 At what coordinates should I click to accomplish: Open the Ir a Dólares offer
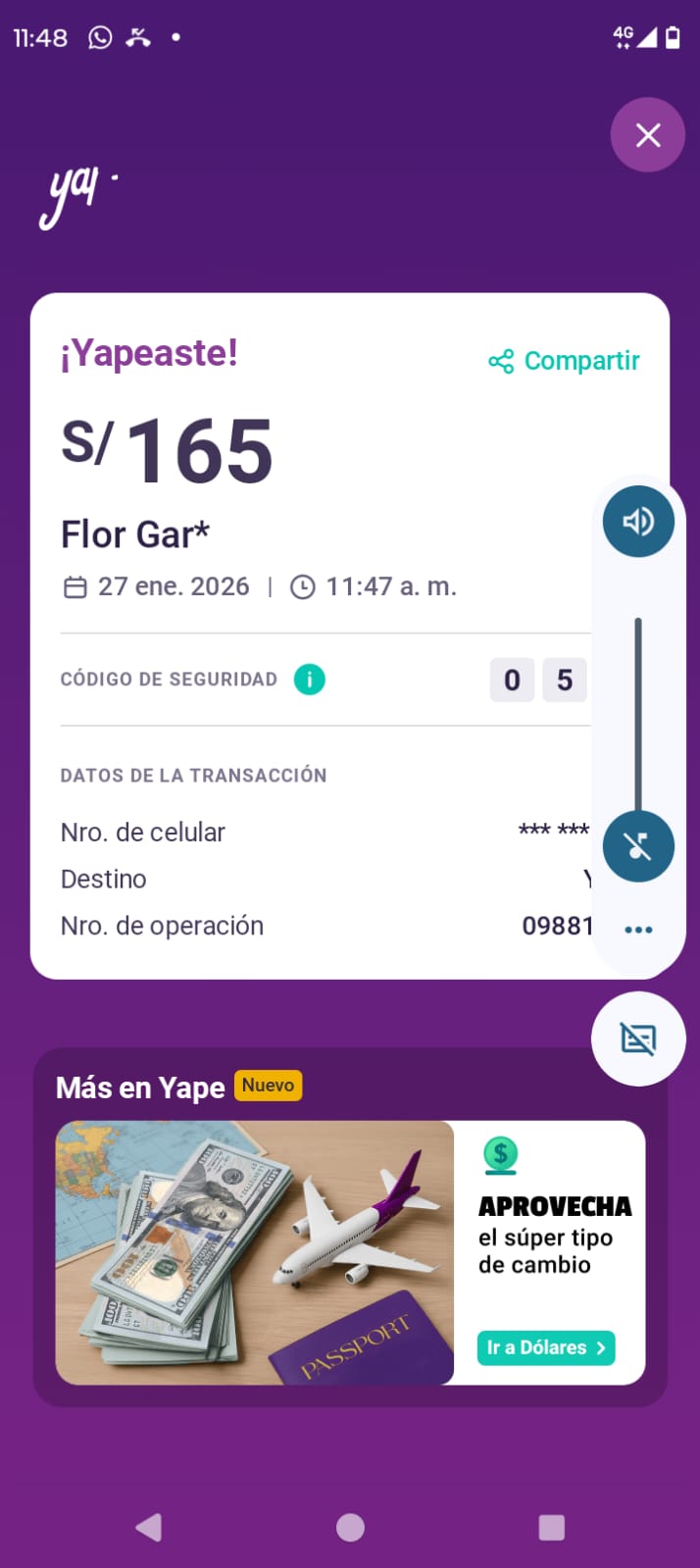pos(546,1347)
